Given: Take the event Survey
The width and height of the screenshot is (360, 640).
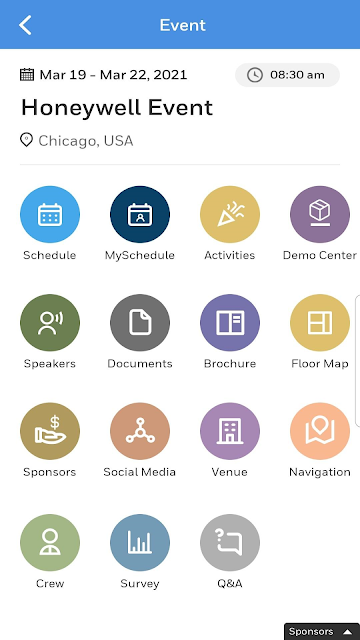Looking at the screenshot, I should tap(140, 542).
